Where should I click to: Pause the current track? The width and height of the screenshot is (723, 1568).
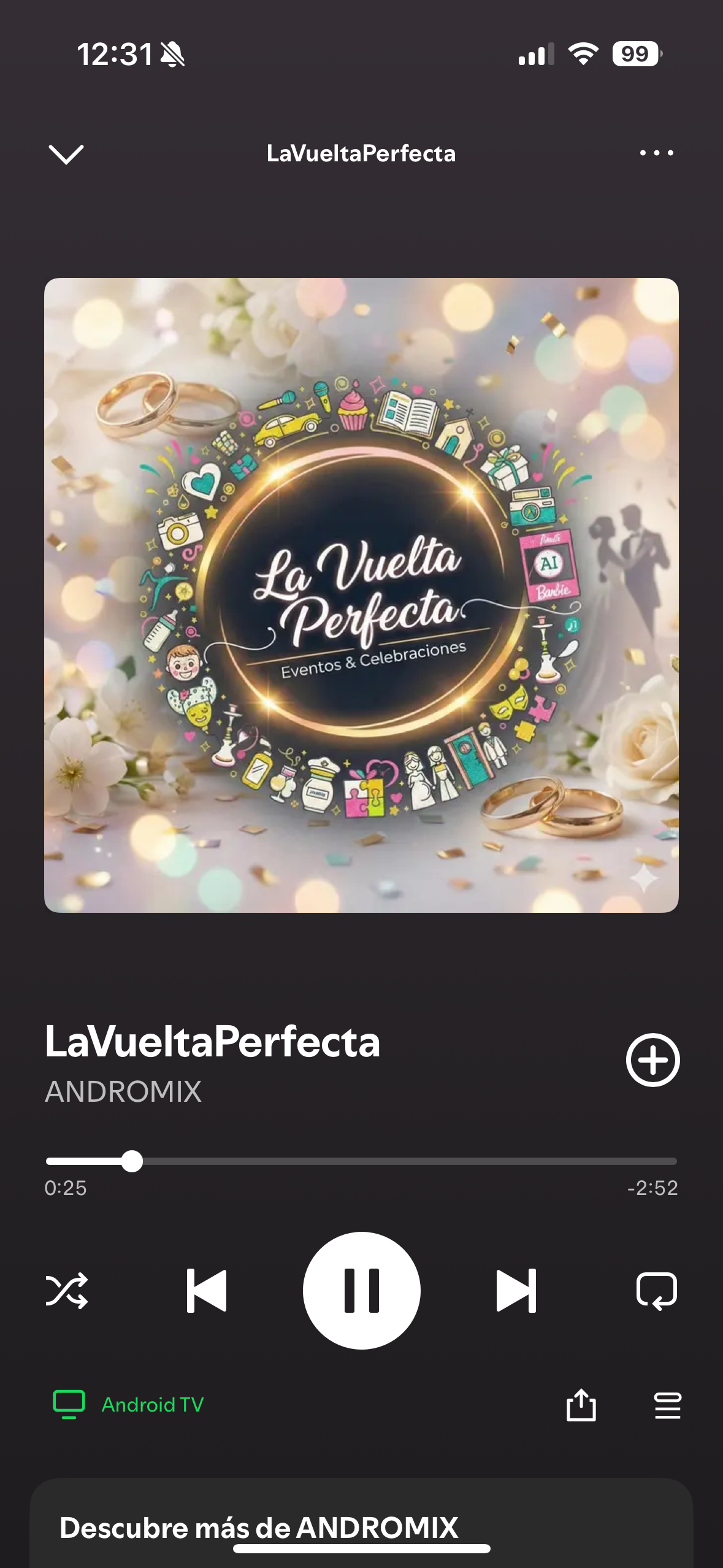click(x=361, y=1290)
